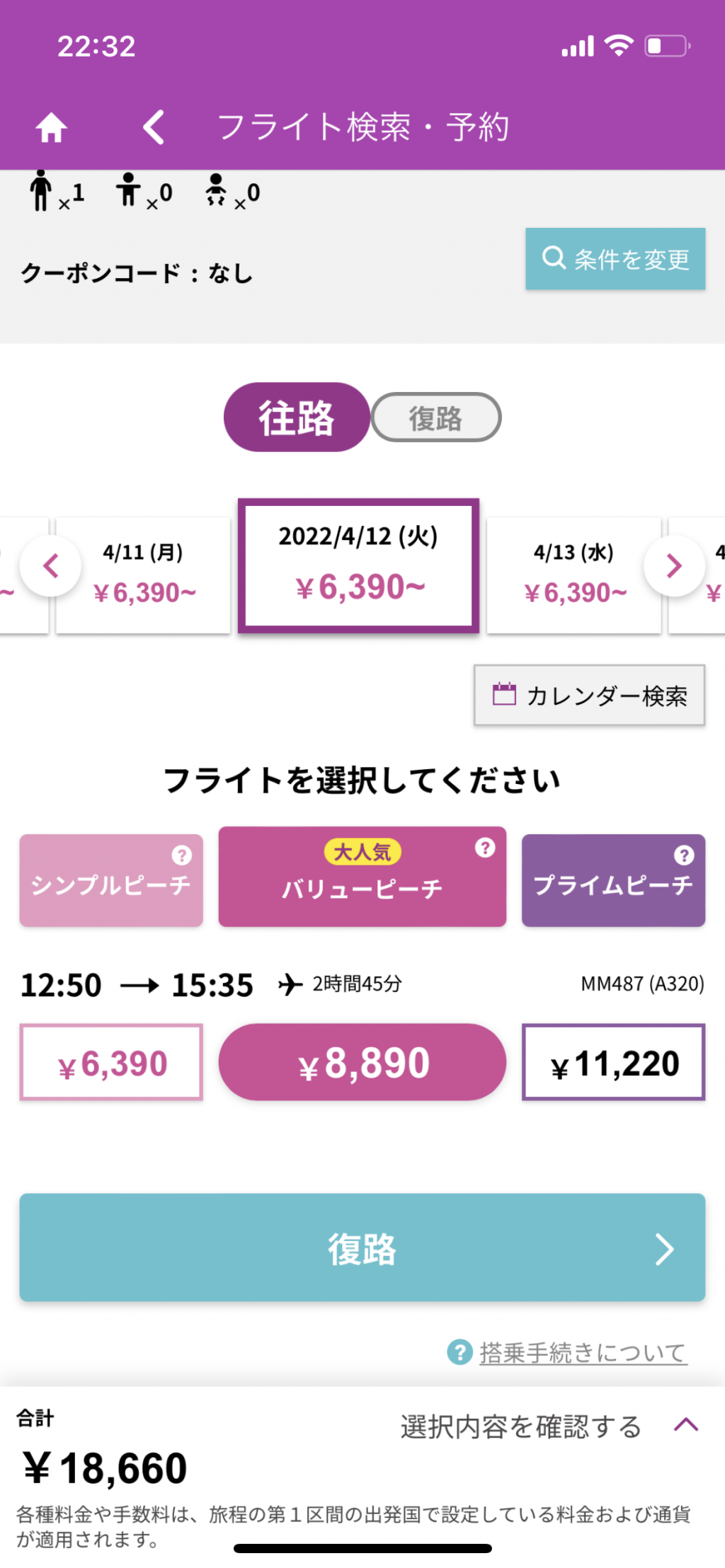The width and height of the screenshot is (725, 1568).
Task: Select the ¥8,890 fare
Action: pyautogui.click(x=362, y=1062)
